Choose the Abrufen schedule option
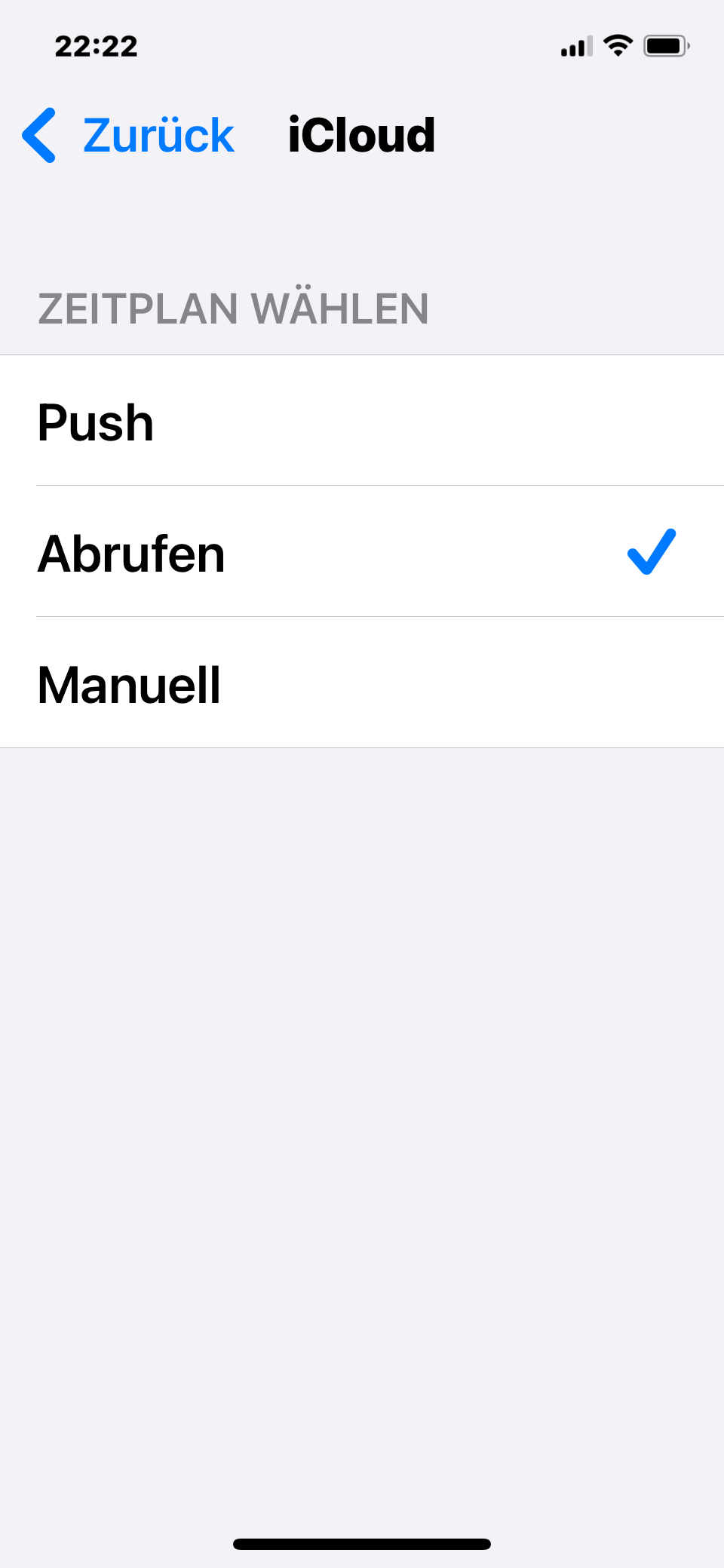The height and width of the screenshot is (1568, 724). (x=362, y=552)
